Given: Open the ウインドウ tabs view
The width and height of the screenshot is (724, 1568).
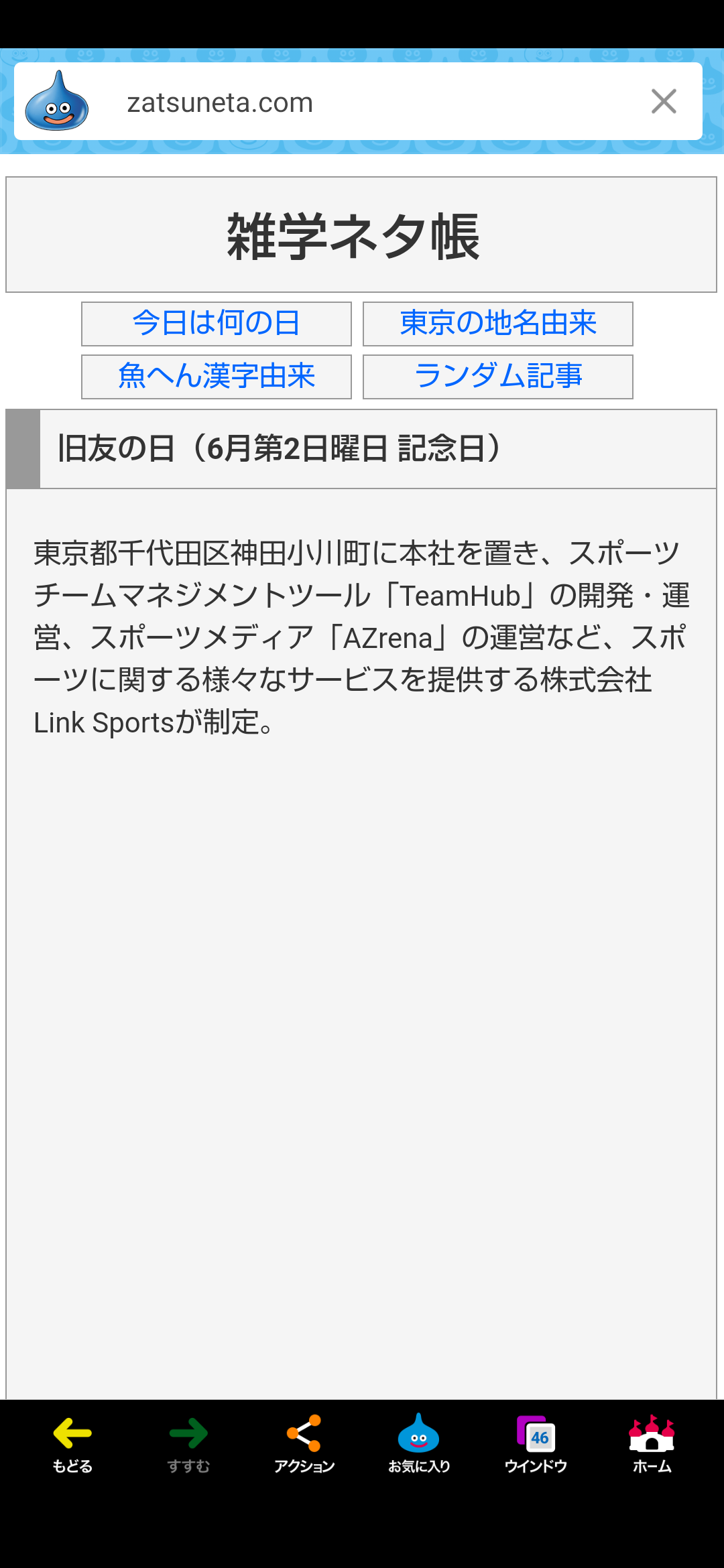Looking at the screenshot, I should click(x=536, y=1445).
